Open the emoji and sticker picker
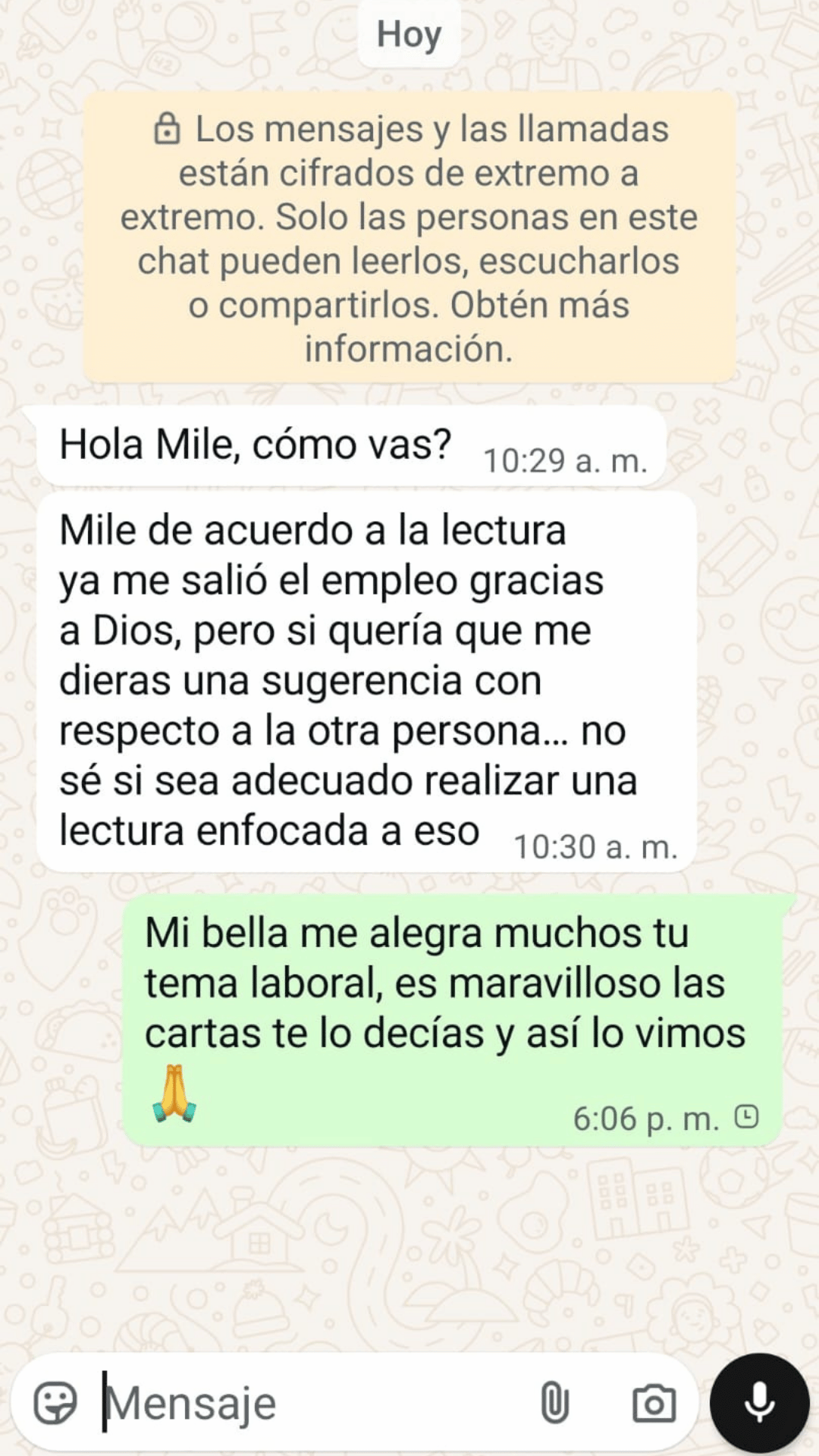The height and width of the screenshot is (1456, 819). tap(55, 1403)
